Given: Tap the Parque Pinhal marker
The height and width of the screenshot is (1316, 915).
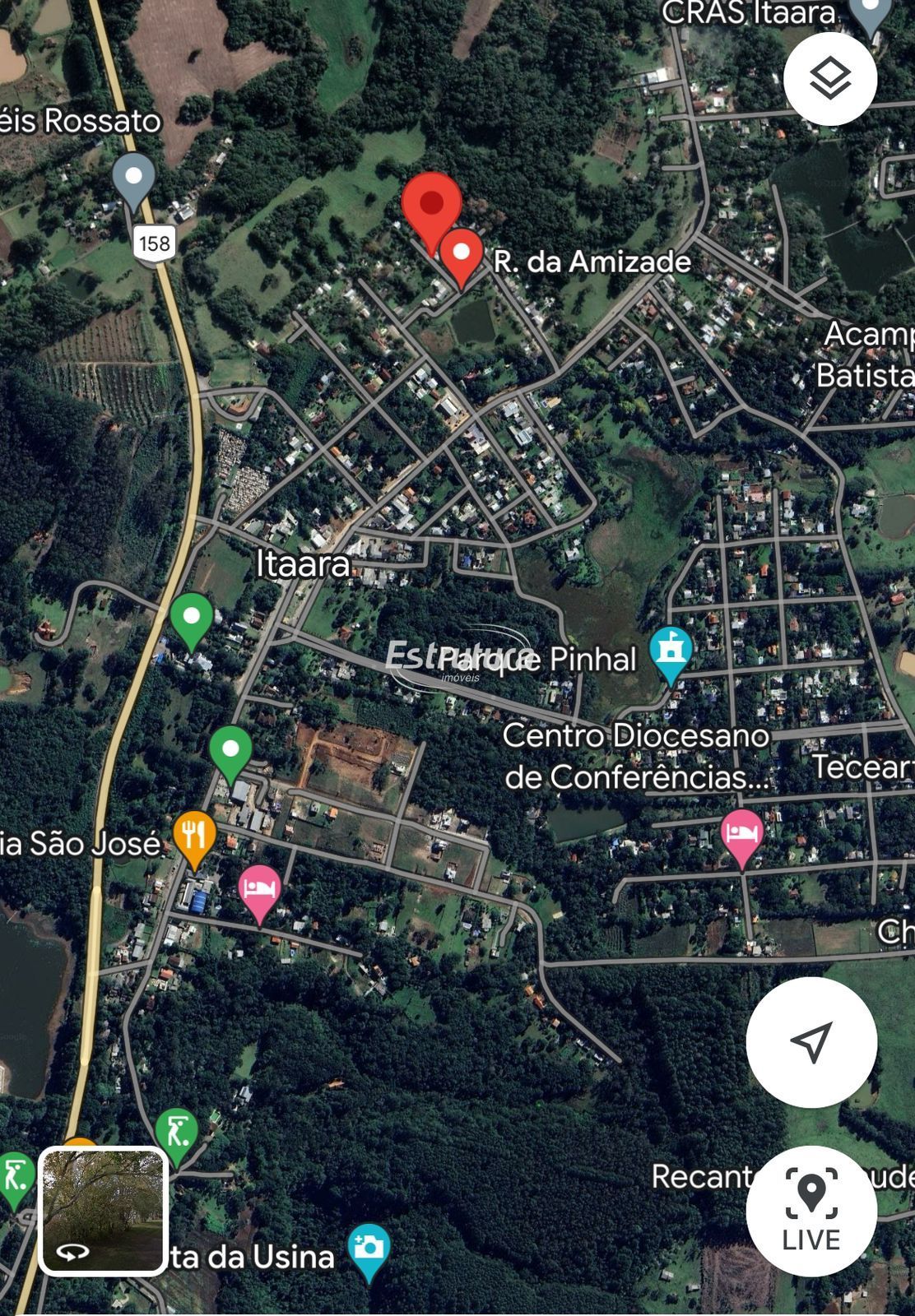Looking at the screenshot, I should [671, 653].
